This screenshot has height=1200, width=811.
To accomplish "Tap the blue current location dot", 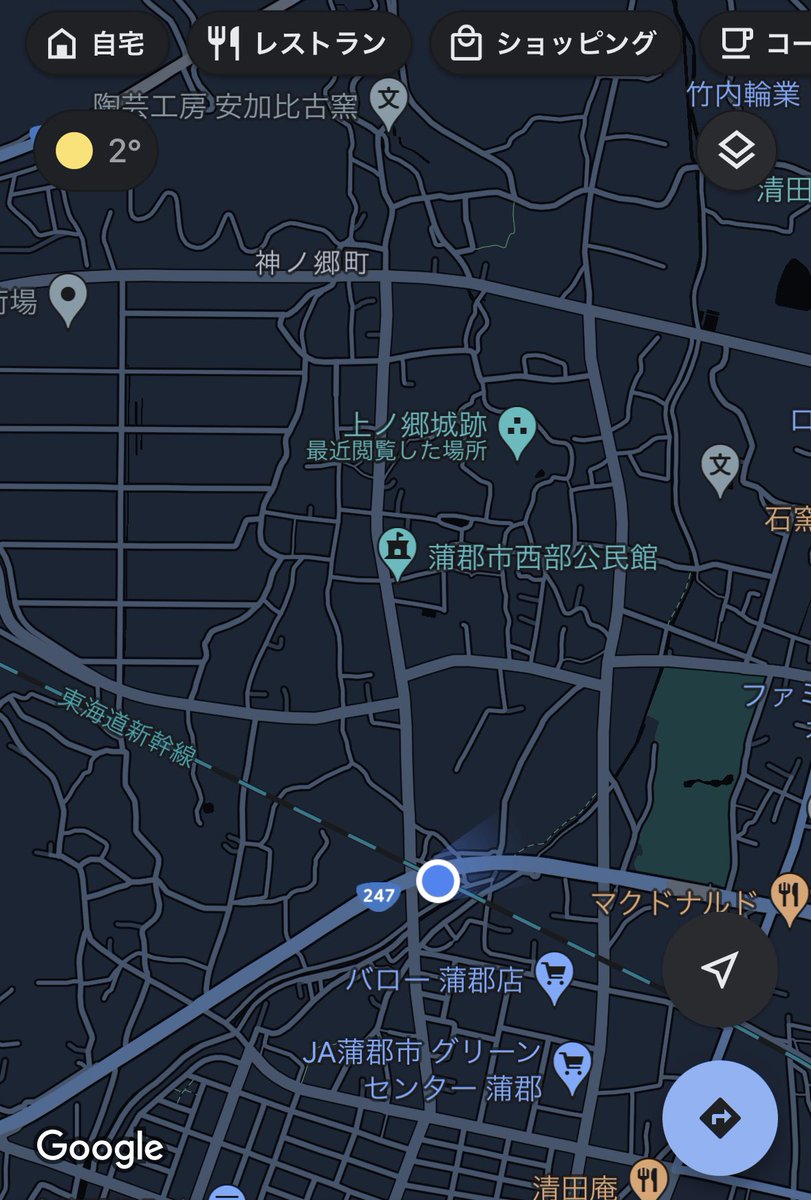I will [x=437, y=881].
